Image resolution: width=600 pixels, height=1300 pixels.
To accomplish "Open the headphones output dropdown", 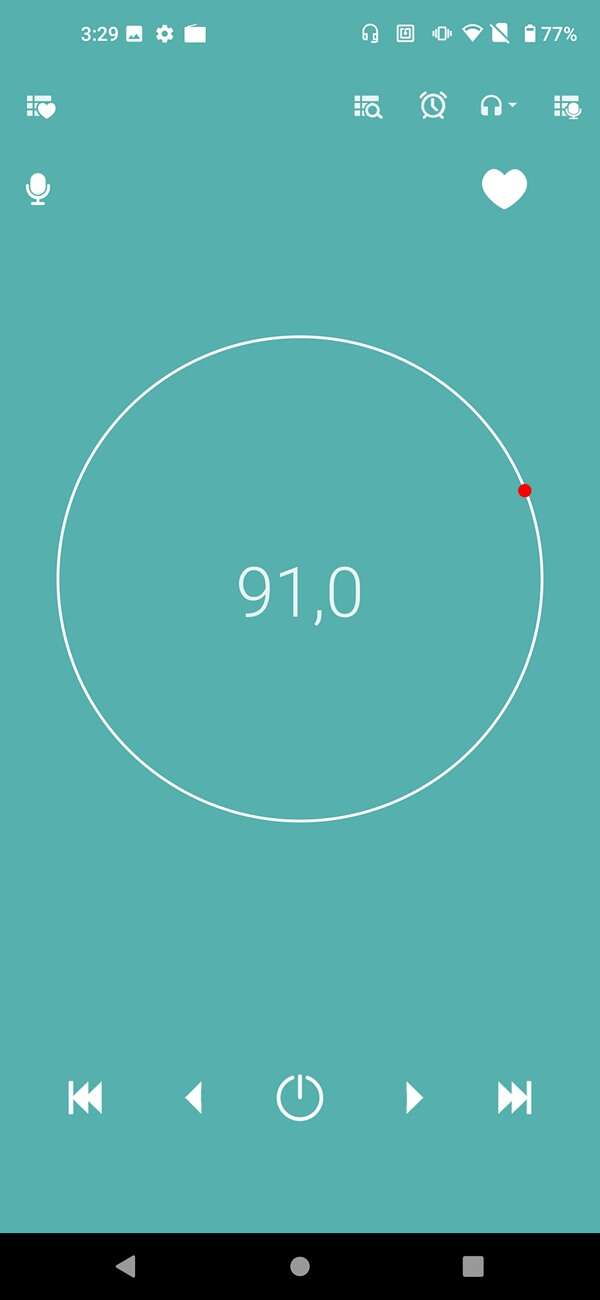I will pyautogui.click(x=497, y=106).
